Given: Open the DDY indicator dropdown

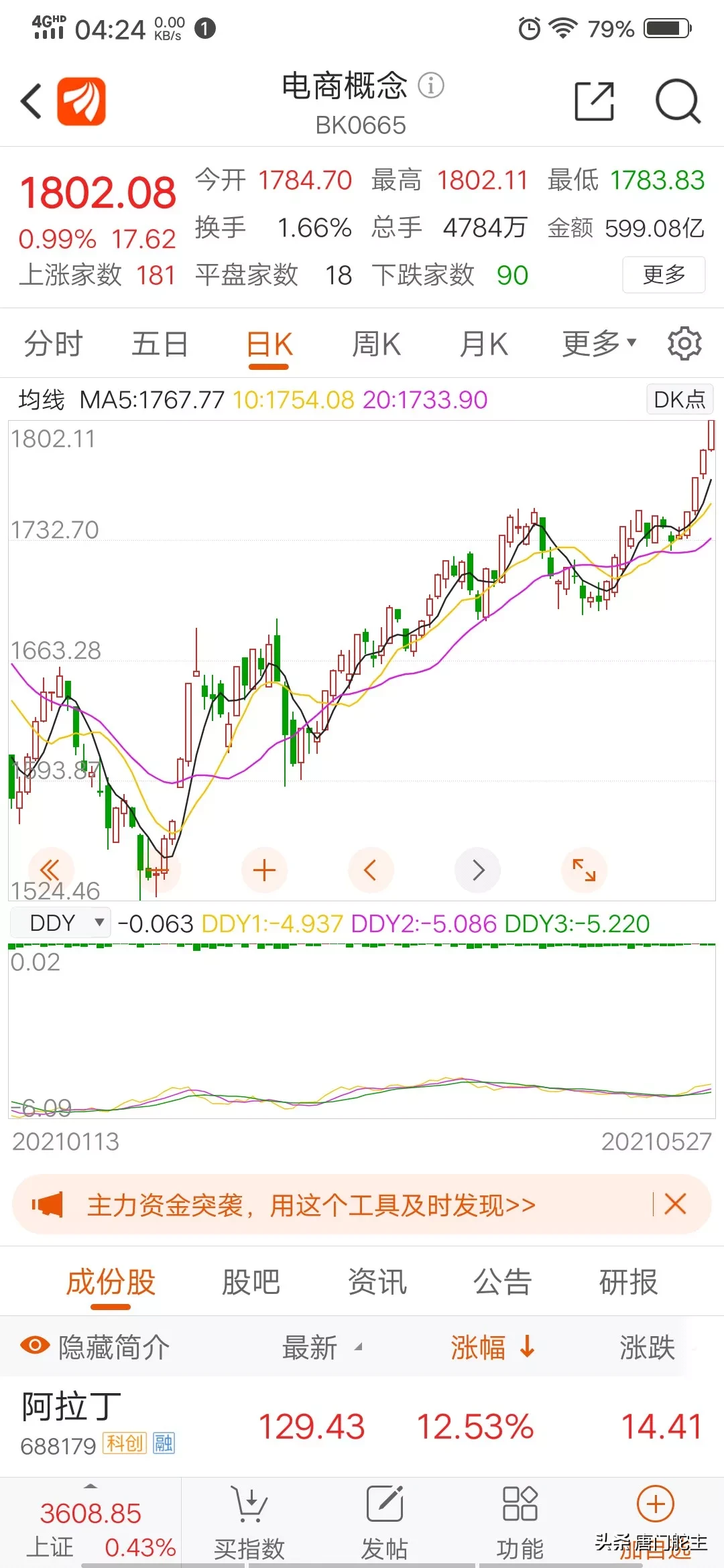Looking at the screenshot, I should [x=60, y=923].
